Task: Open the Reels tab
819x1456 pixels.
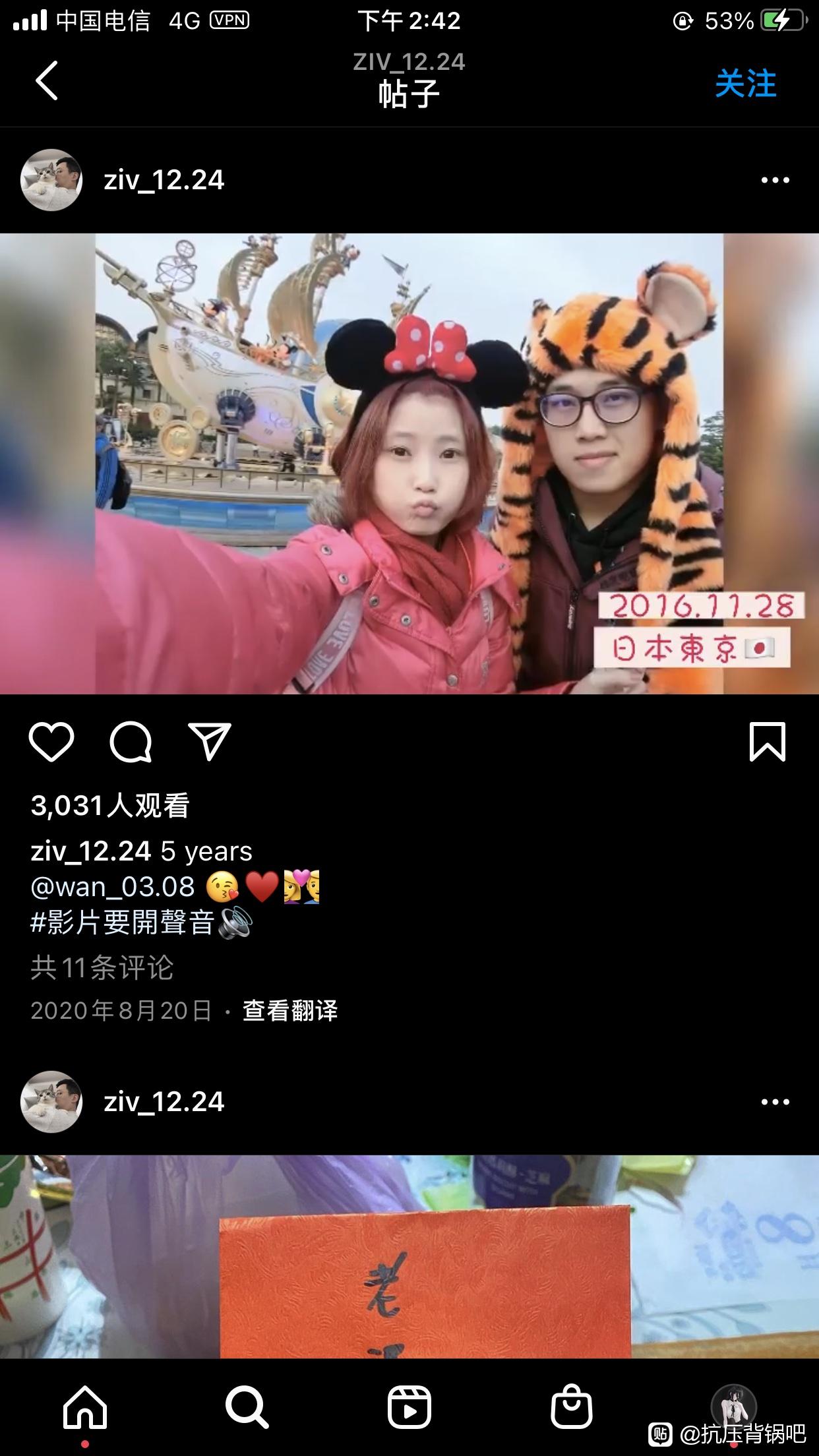Action: click(x=409, y=1407)
